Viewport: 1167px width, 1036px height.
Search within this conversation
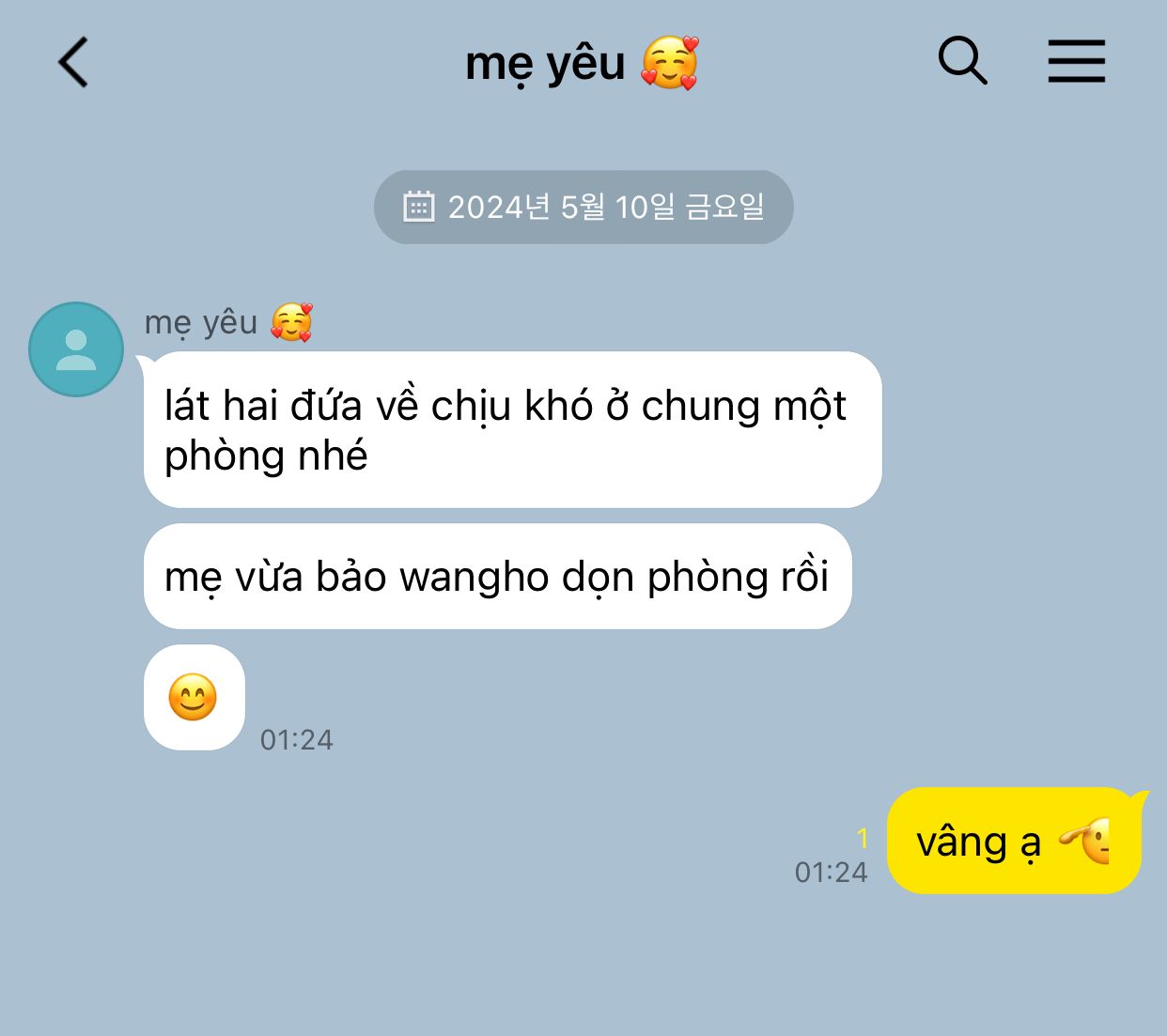(x=962, y=62)
